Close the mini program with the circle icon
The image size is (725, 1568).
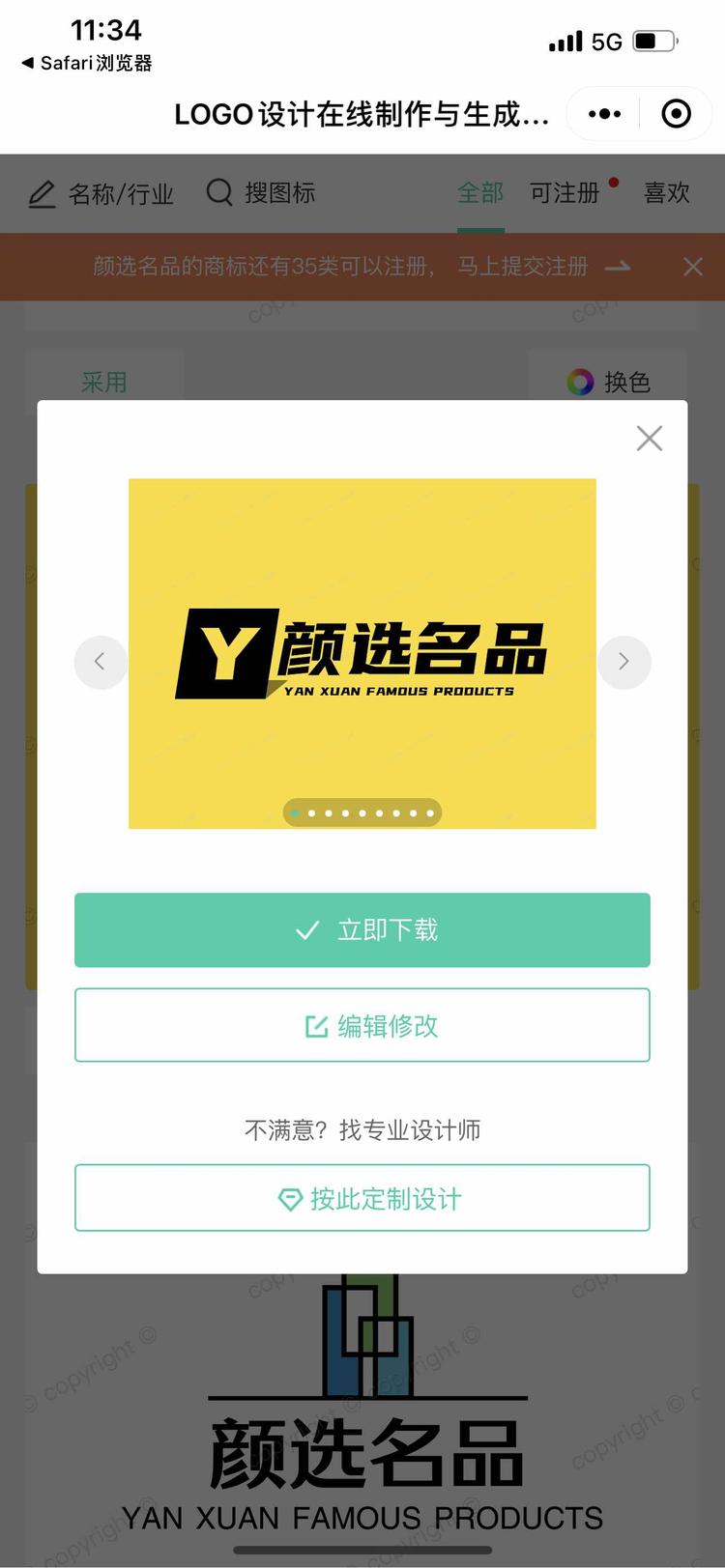tap(676, 114)
